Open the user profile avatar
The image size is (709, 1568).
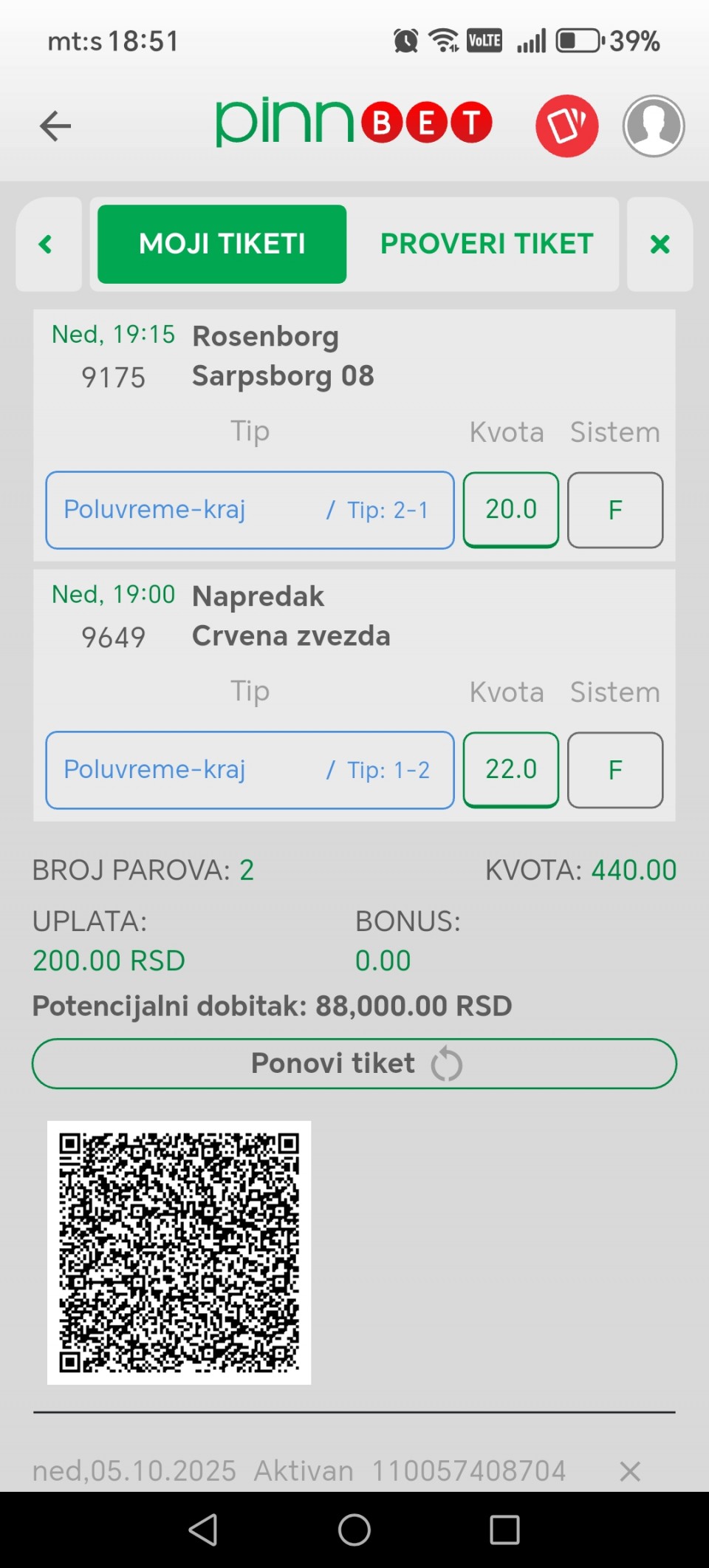(x=654, y=126)
